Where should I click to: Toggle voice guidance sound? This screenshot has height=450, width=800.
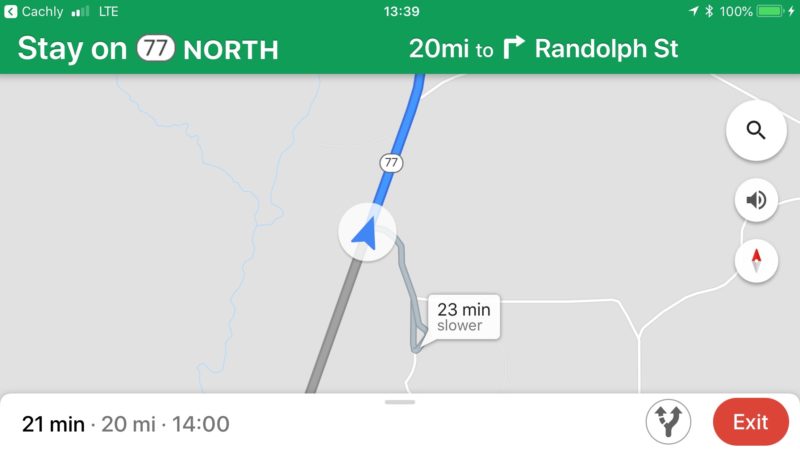point(756,200)
